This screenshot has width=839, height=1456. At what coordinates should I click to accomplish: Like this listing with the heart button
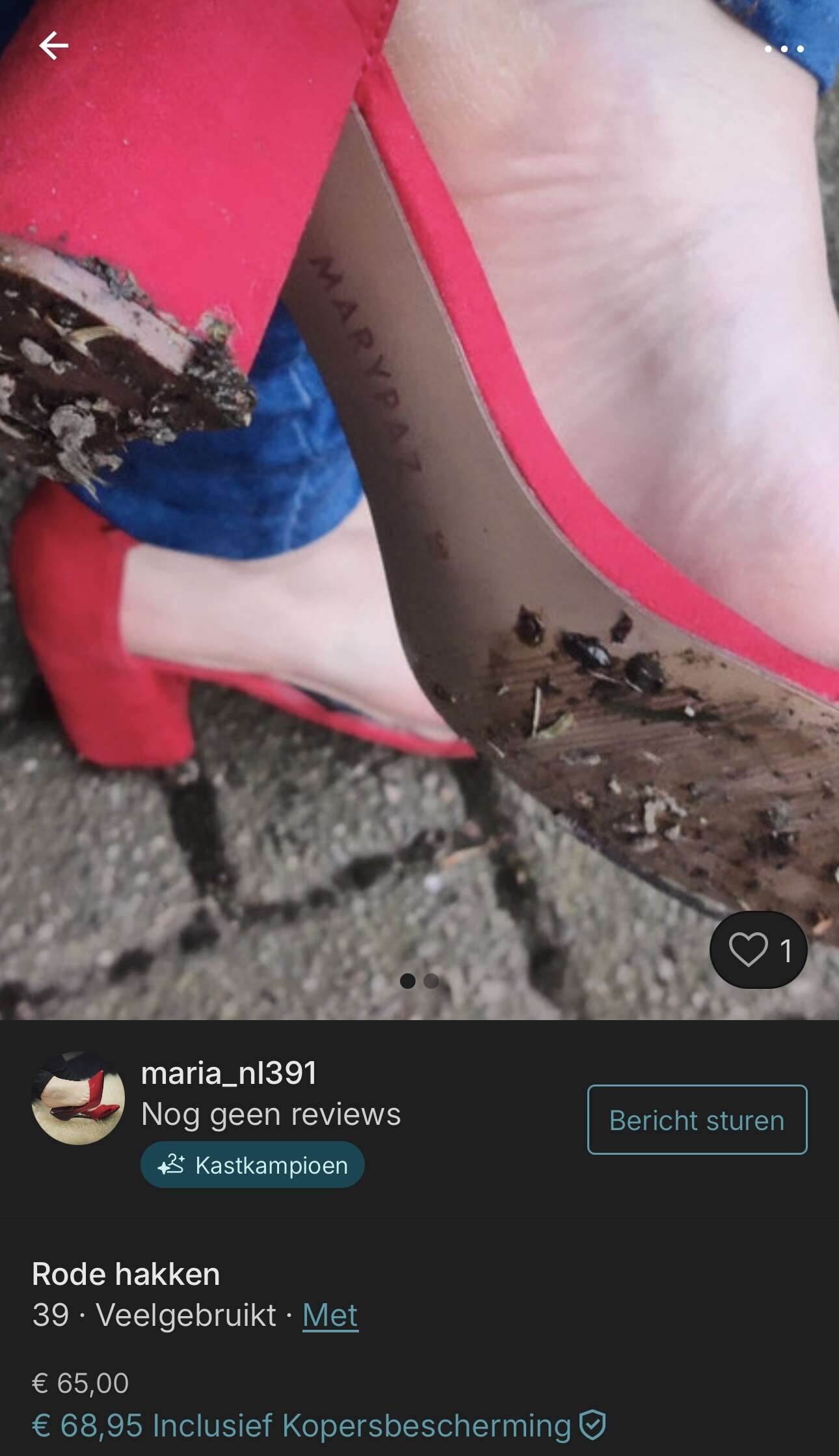(758, 950)
